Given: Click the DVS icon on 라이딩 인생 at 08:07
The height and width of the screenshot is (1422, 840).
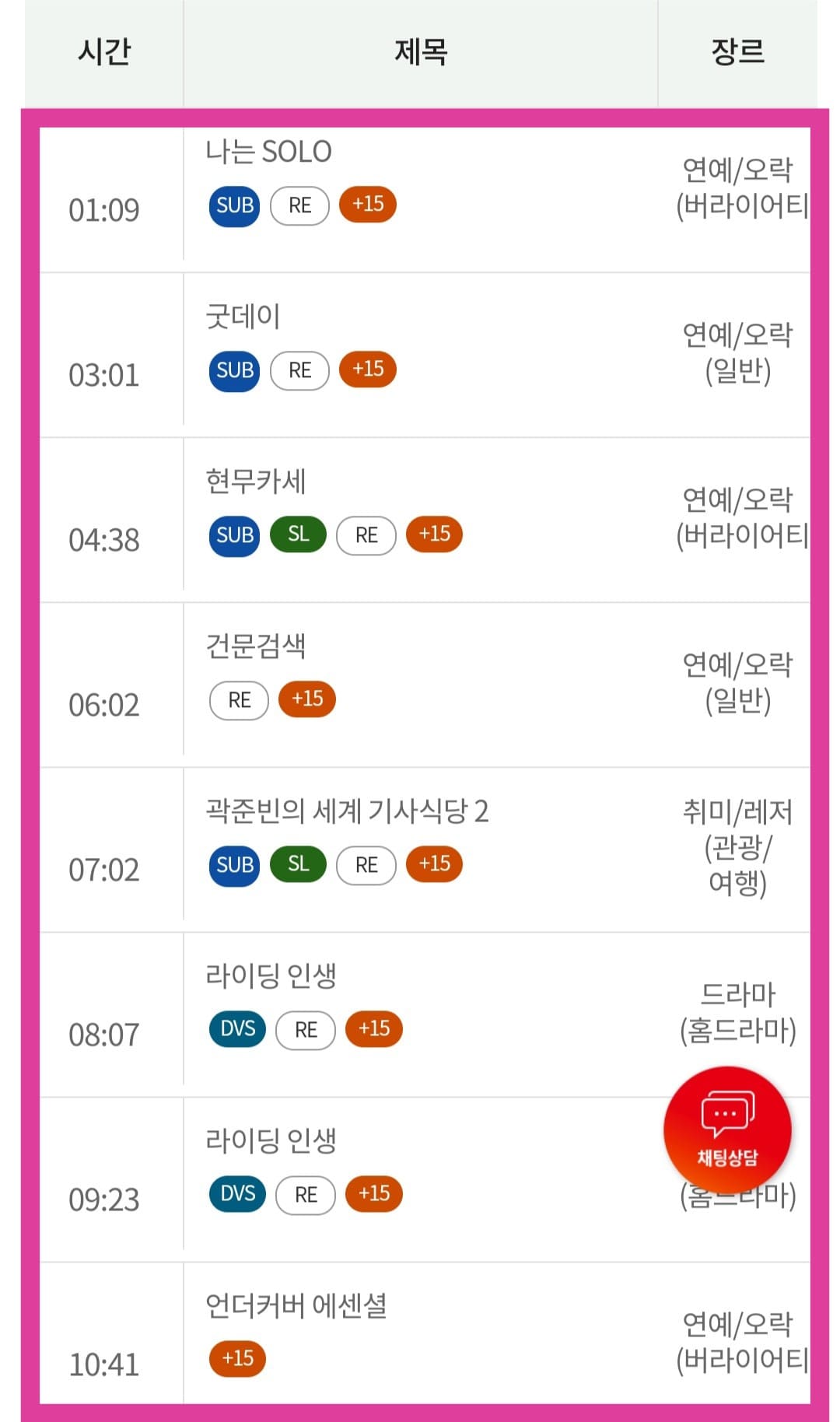Looking at the screenshot, I should [x=237, y=1030].
